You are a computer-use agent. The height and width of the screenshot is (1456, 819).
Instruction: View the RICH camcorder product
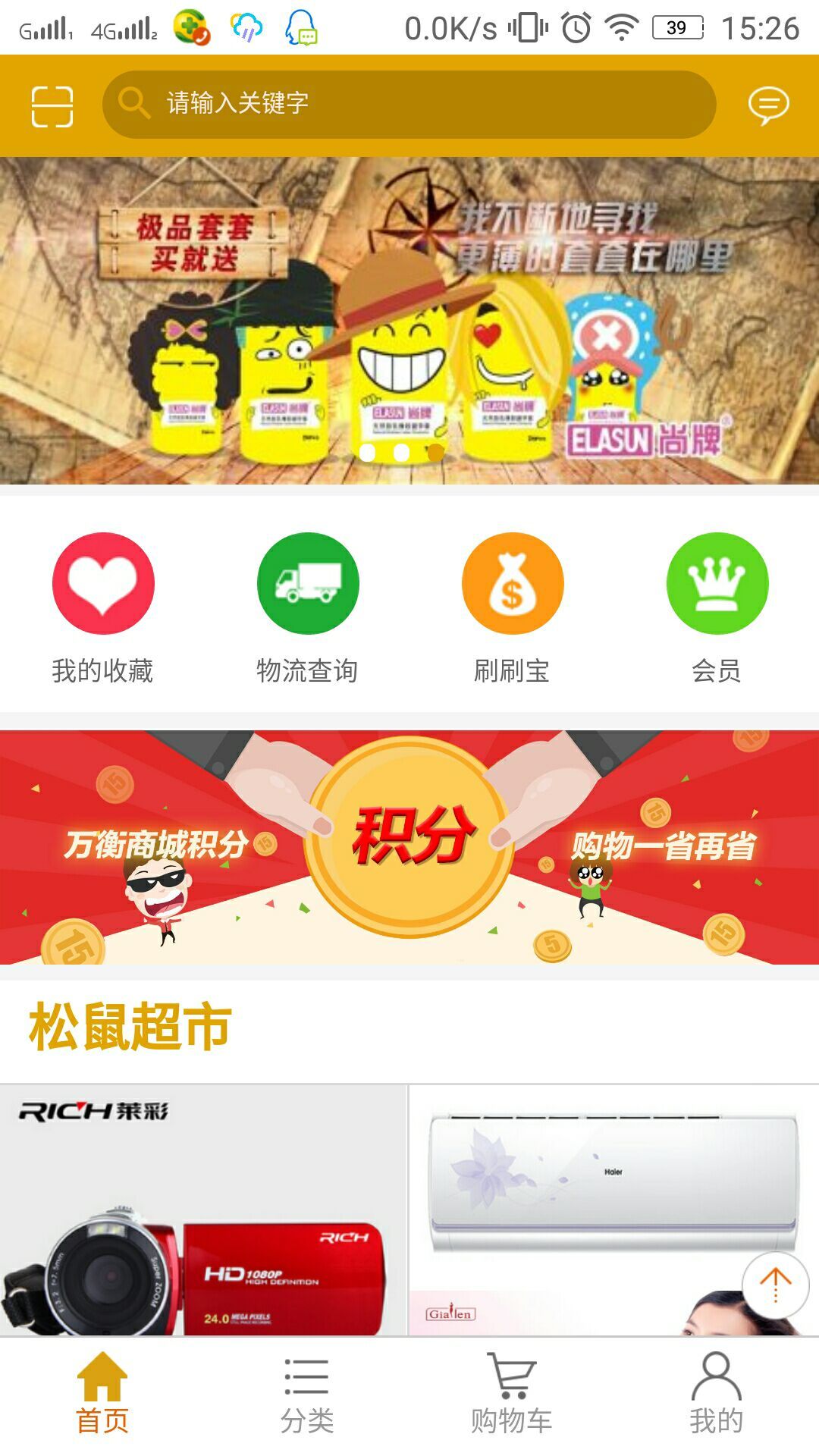point(203,1210)
